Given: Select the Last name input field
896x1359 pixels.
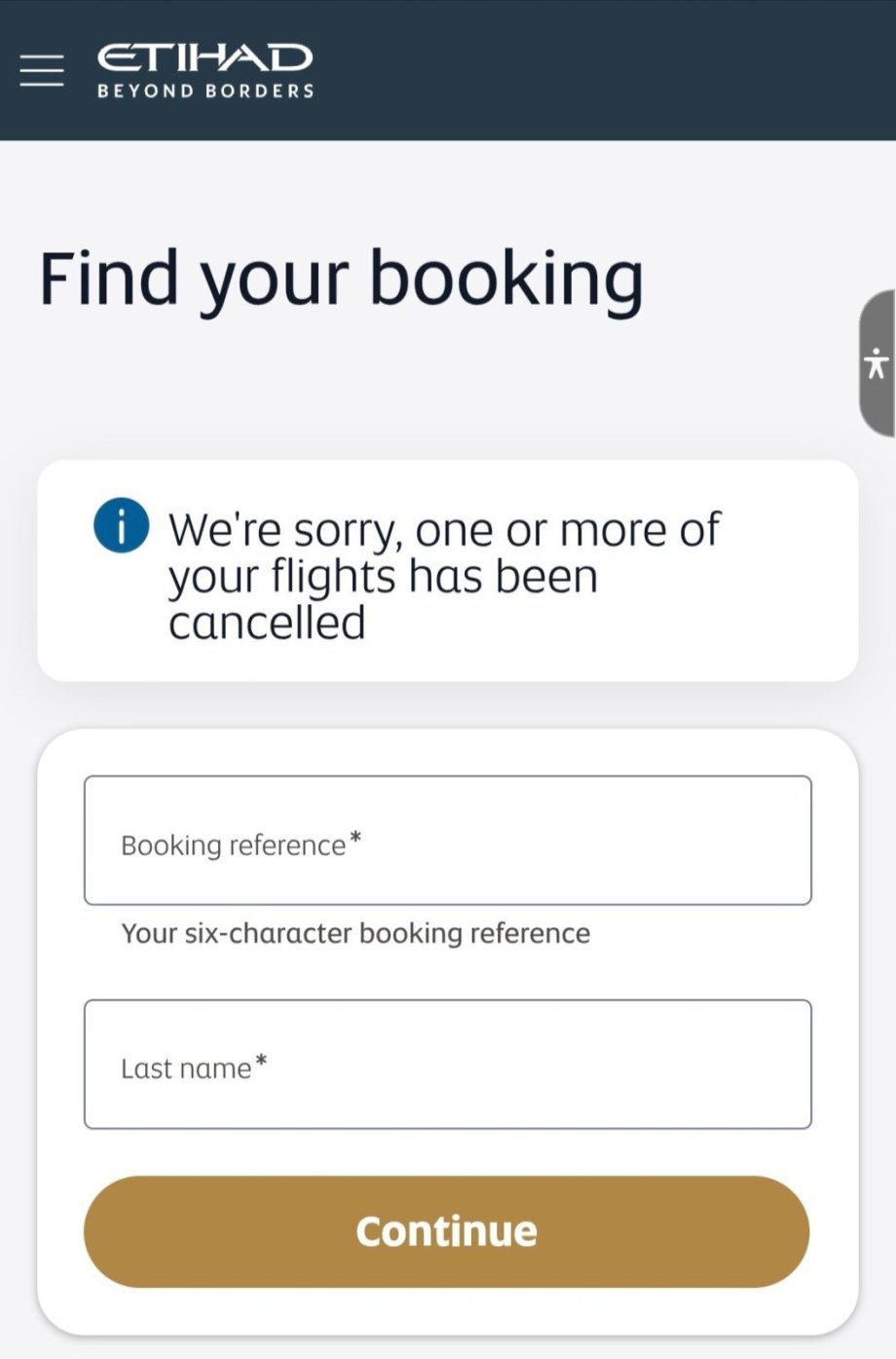Looking at the screenshot, I should point(447,1065).
